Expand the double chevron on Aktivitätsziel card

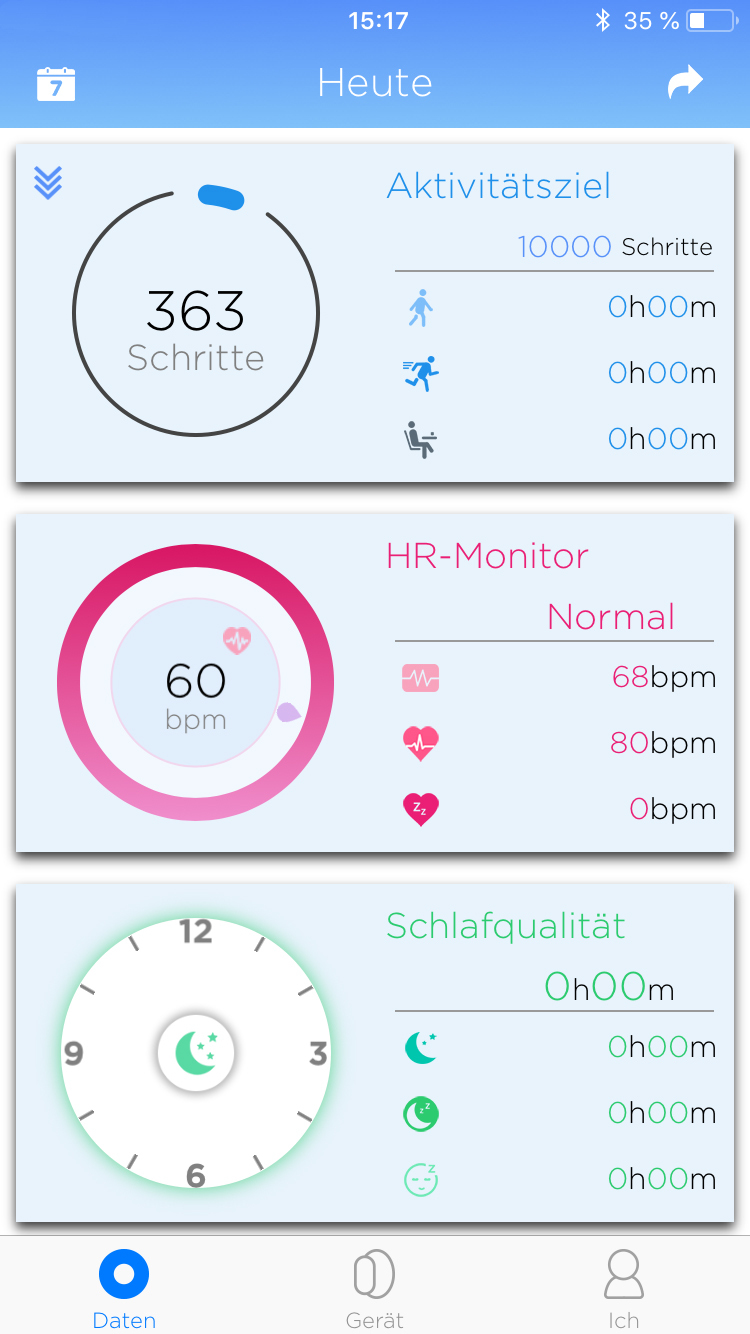pyautogui.click(x=48, y=182)
